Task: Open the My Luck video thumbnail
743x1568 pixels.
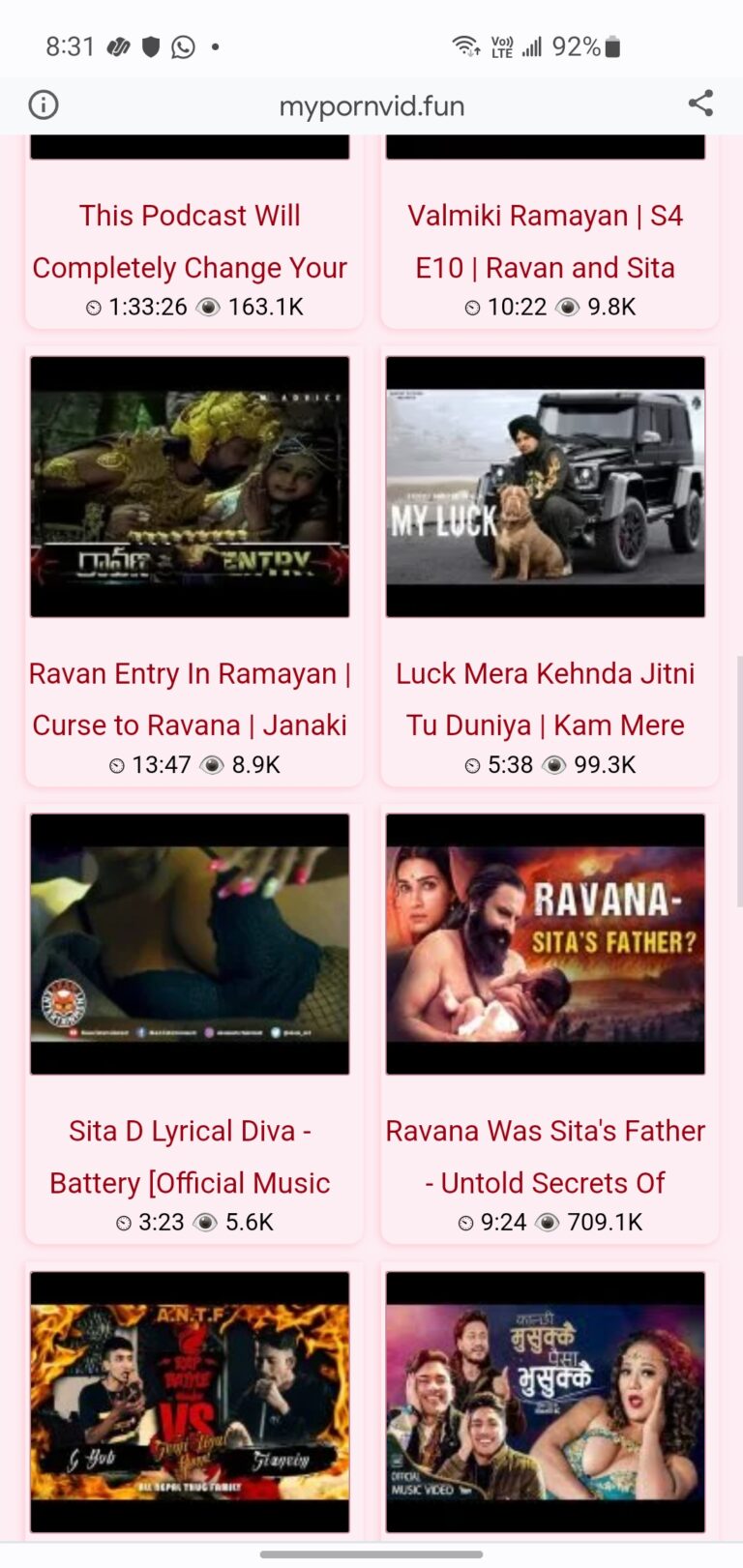Action: tap(545, 487)
